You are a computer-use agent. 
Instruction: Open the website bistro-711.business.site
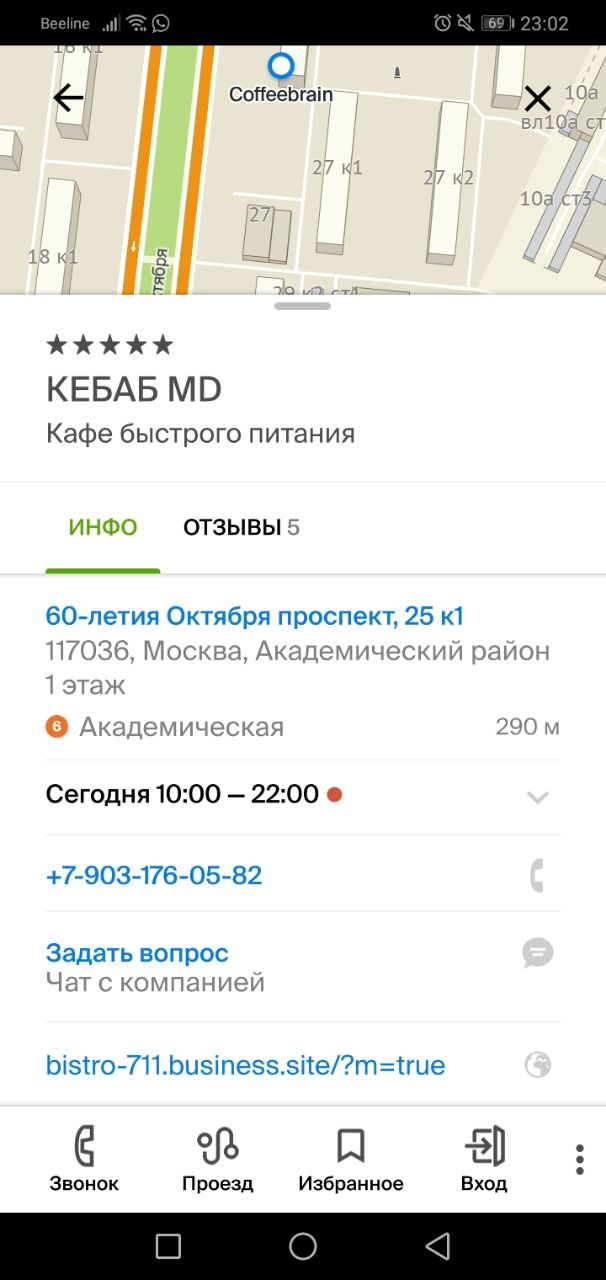click(245, 1065)
